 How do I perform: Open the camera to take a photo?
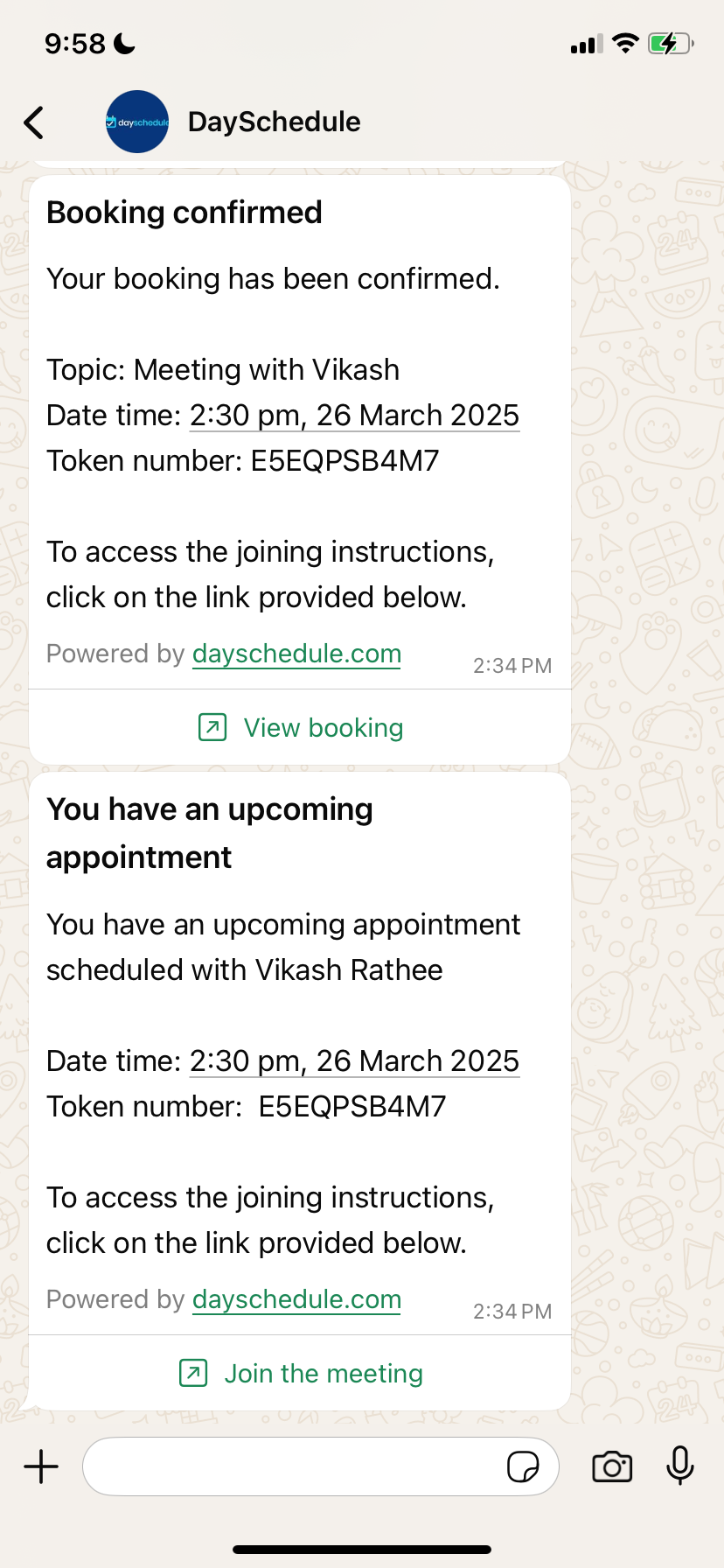pos(612,1466)
